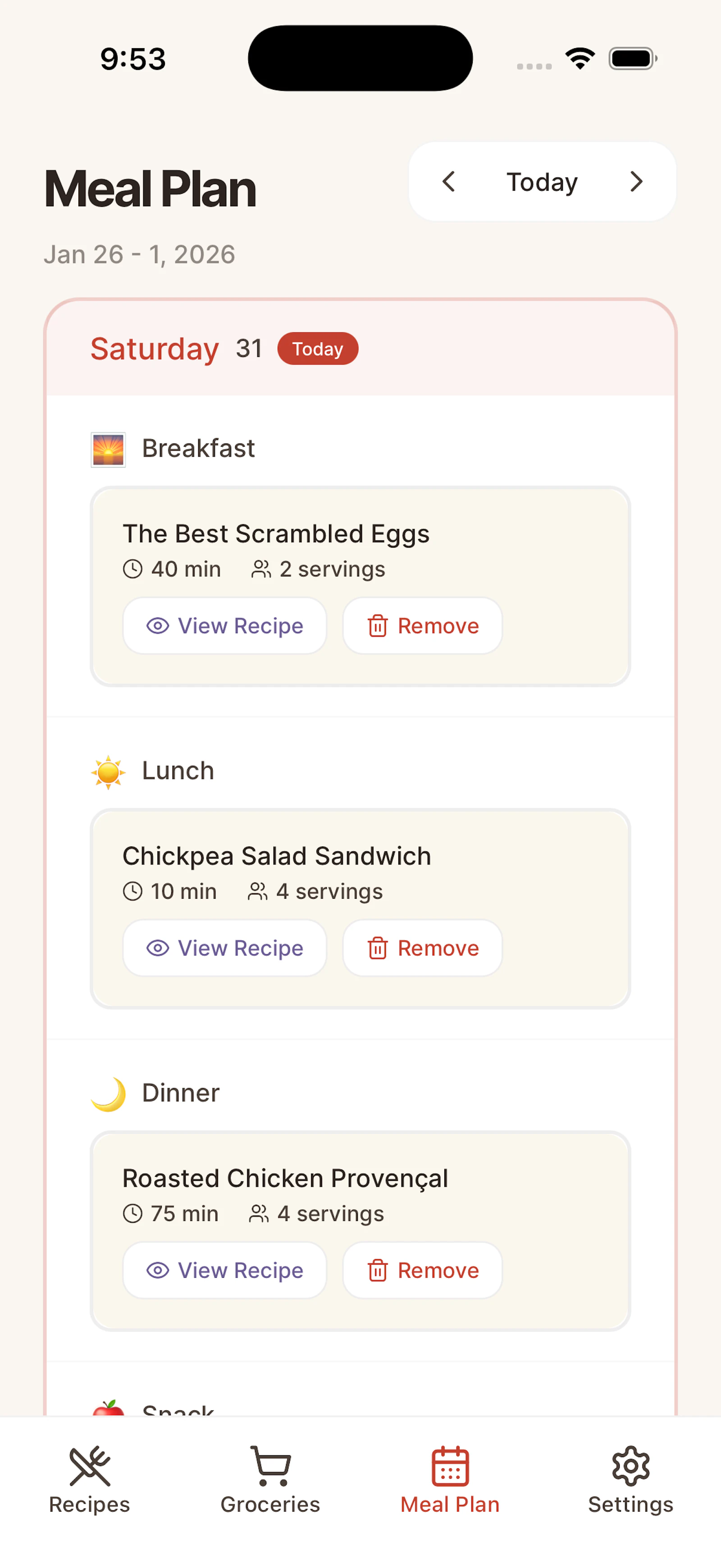721x1568 pixels.
Task: Click the Breakfast sunrise icon
Action: point(108,448)
